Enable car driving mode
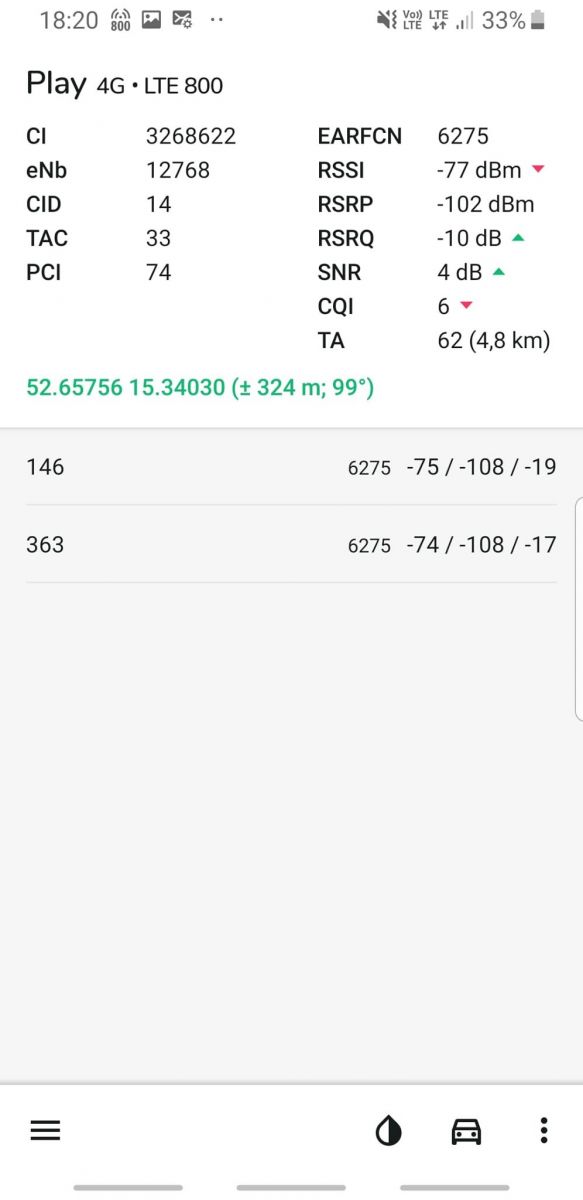This screenshot has width=583, height=1200. [466, 1131]
